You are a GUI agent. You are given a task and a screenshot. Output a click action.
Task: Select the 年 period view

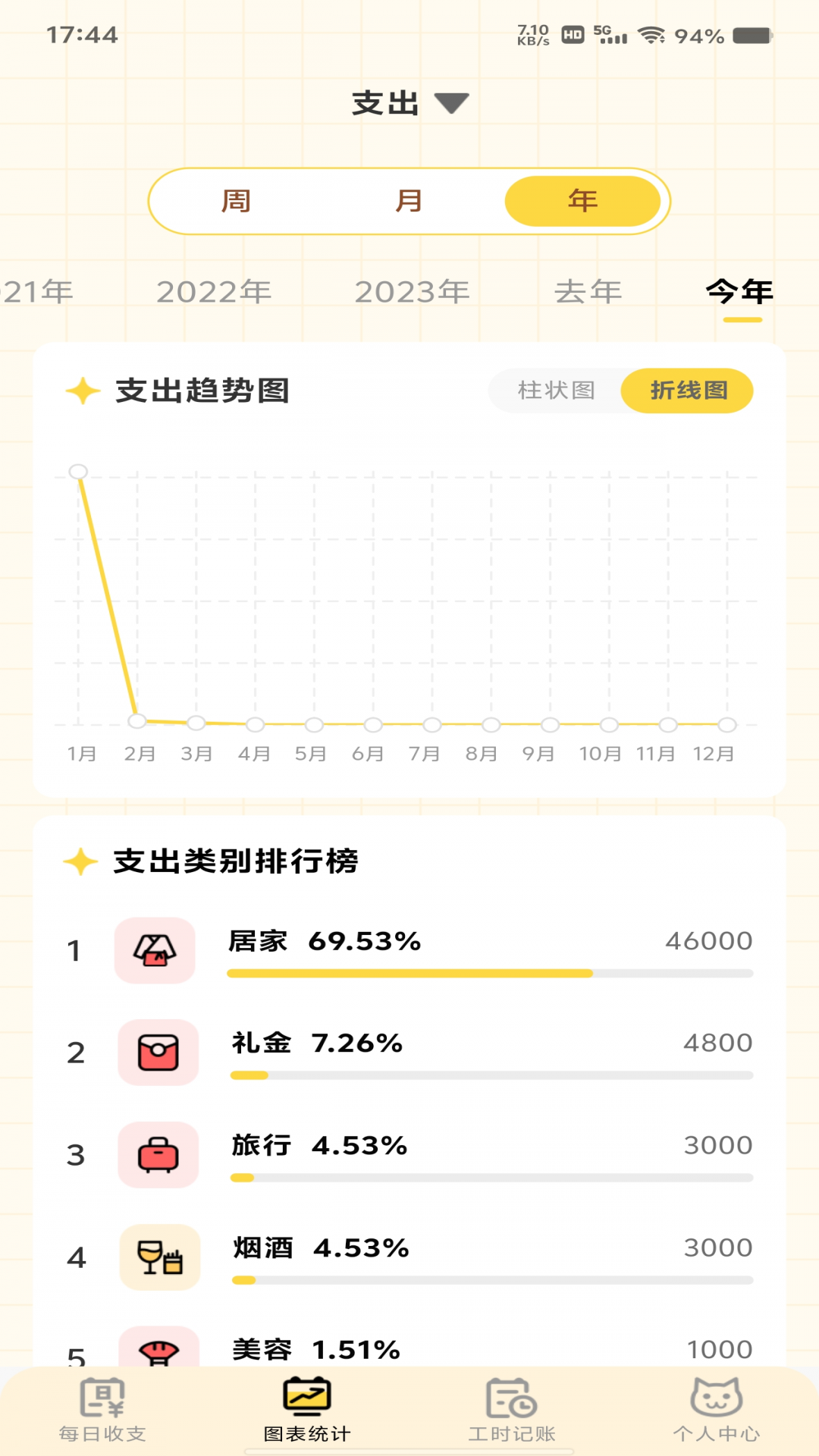click(582, 201)
